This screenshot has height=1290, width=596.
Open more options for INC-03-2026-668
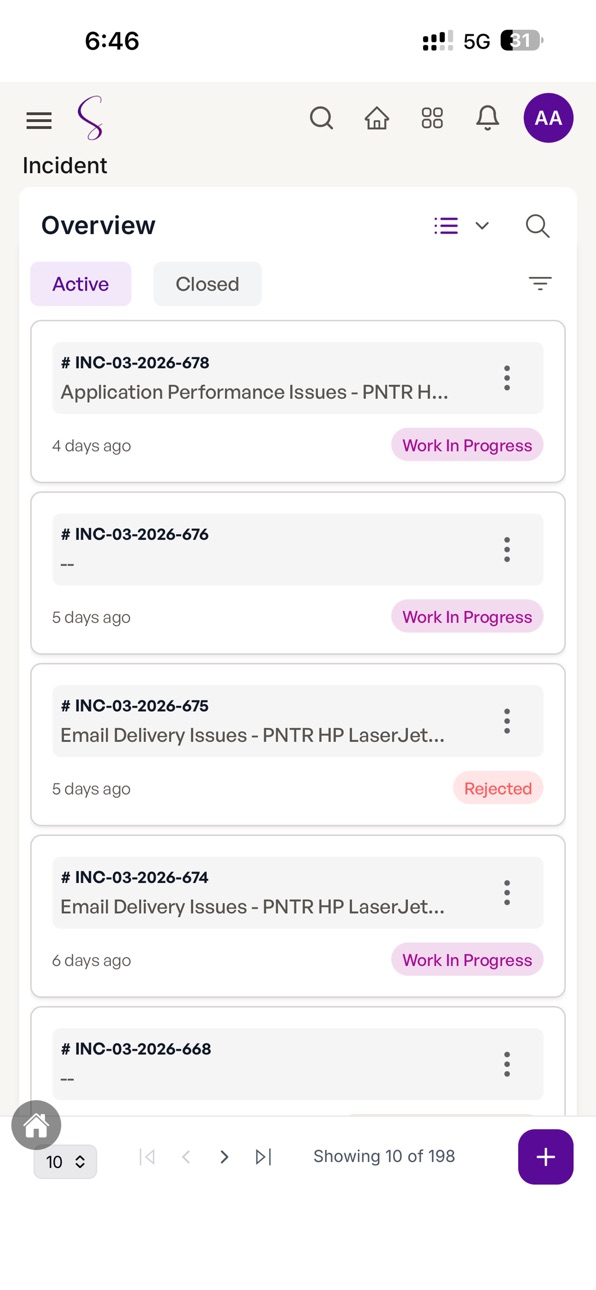pos(507,1064)
